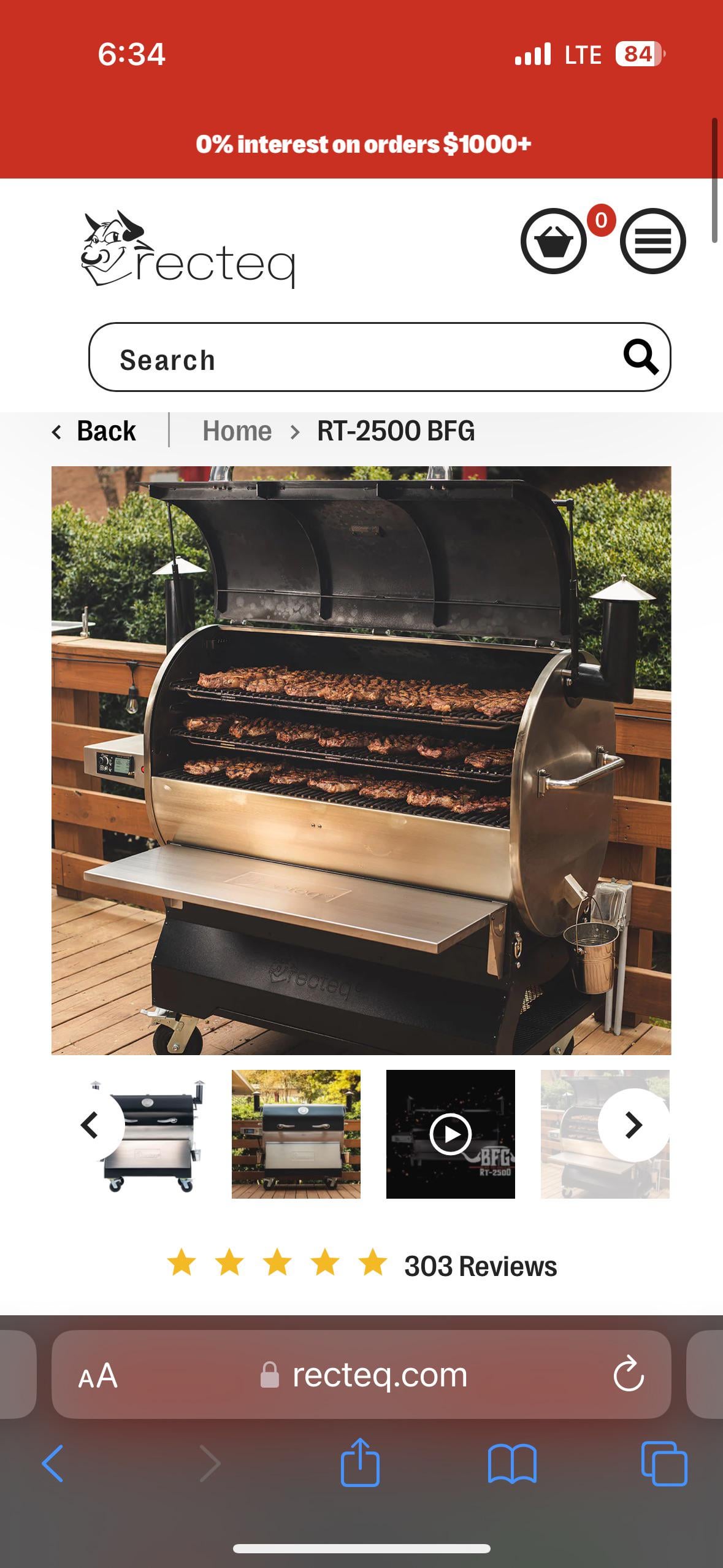Open the shopping basket
This screenshot has height=1568, width=723.
pyautogui.click(x=553, y=241)
